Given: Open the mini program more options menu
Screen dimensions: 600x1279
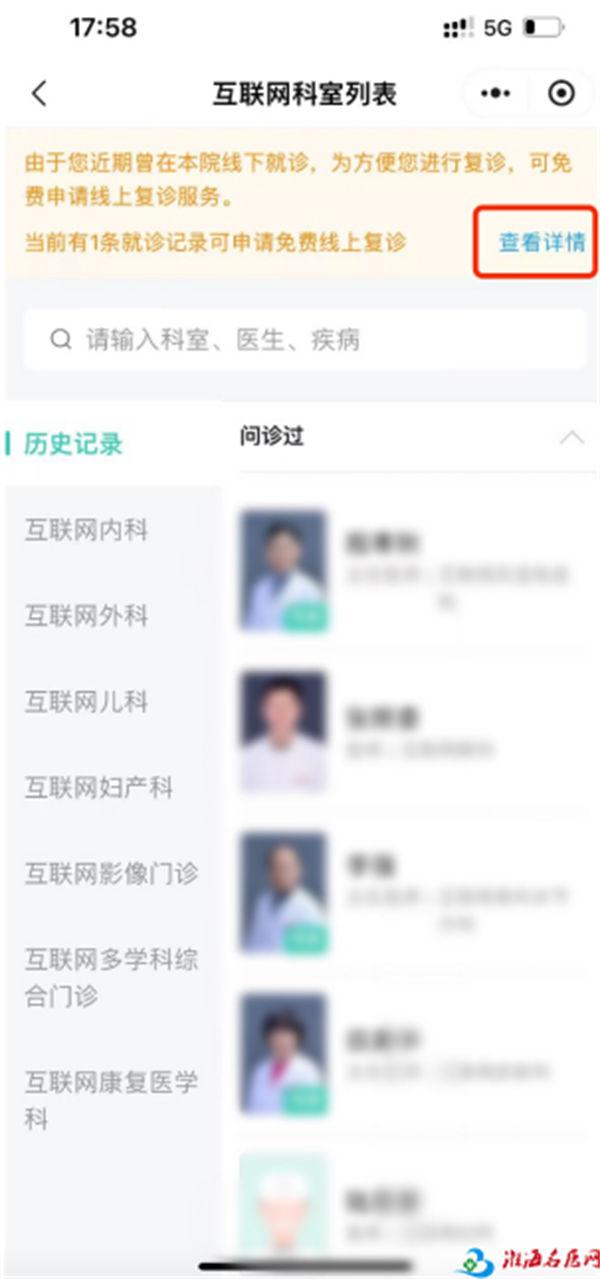Looking at the screenshot, I should click(495, 94).
